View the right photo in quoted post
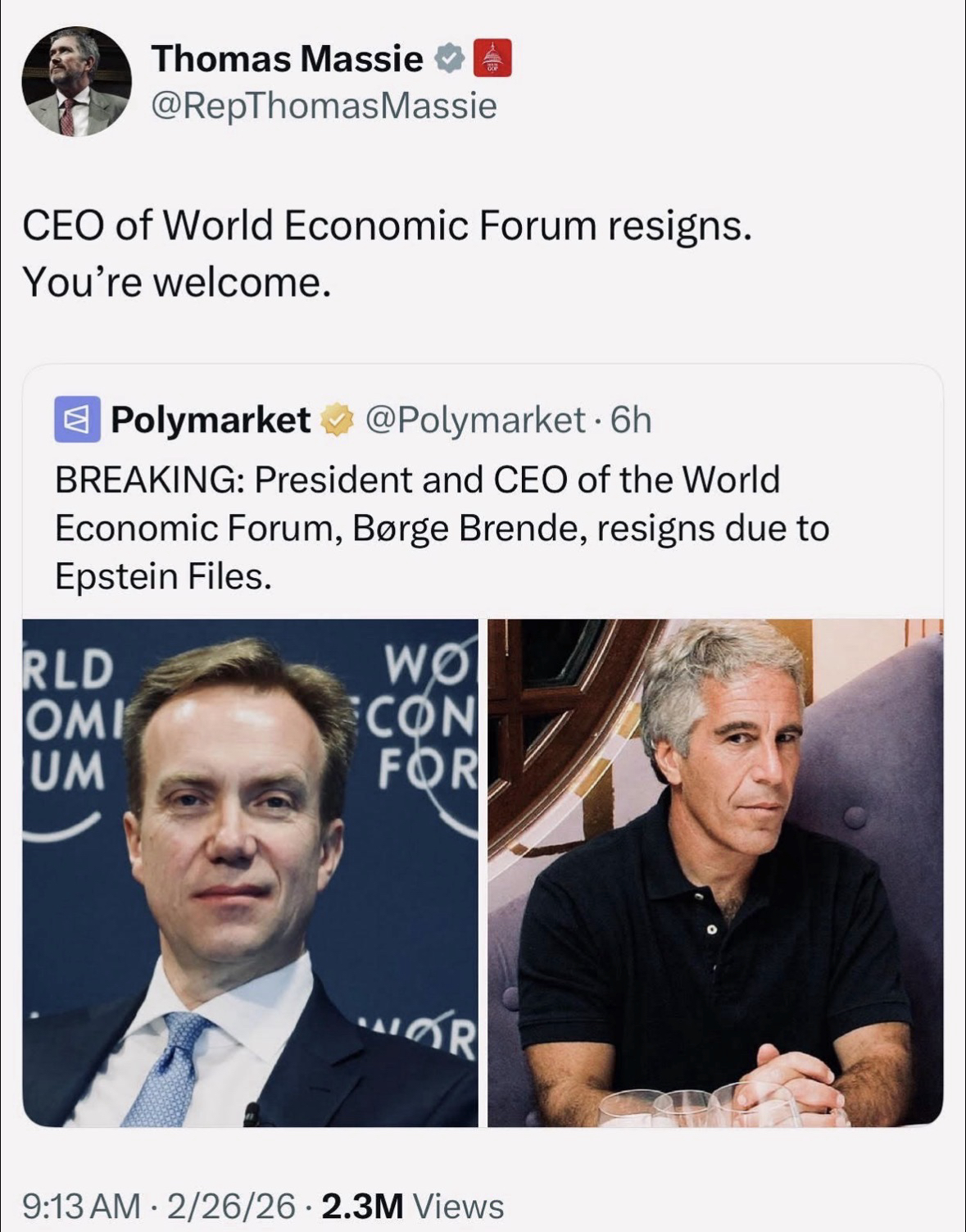 [715, 872]
